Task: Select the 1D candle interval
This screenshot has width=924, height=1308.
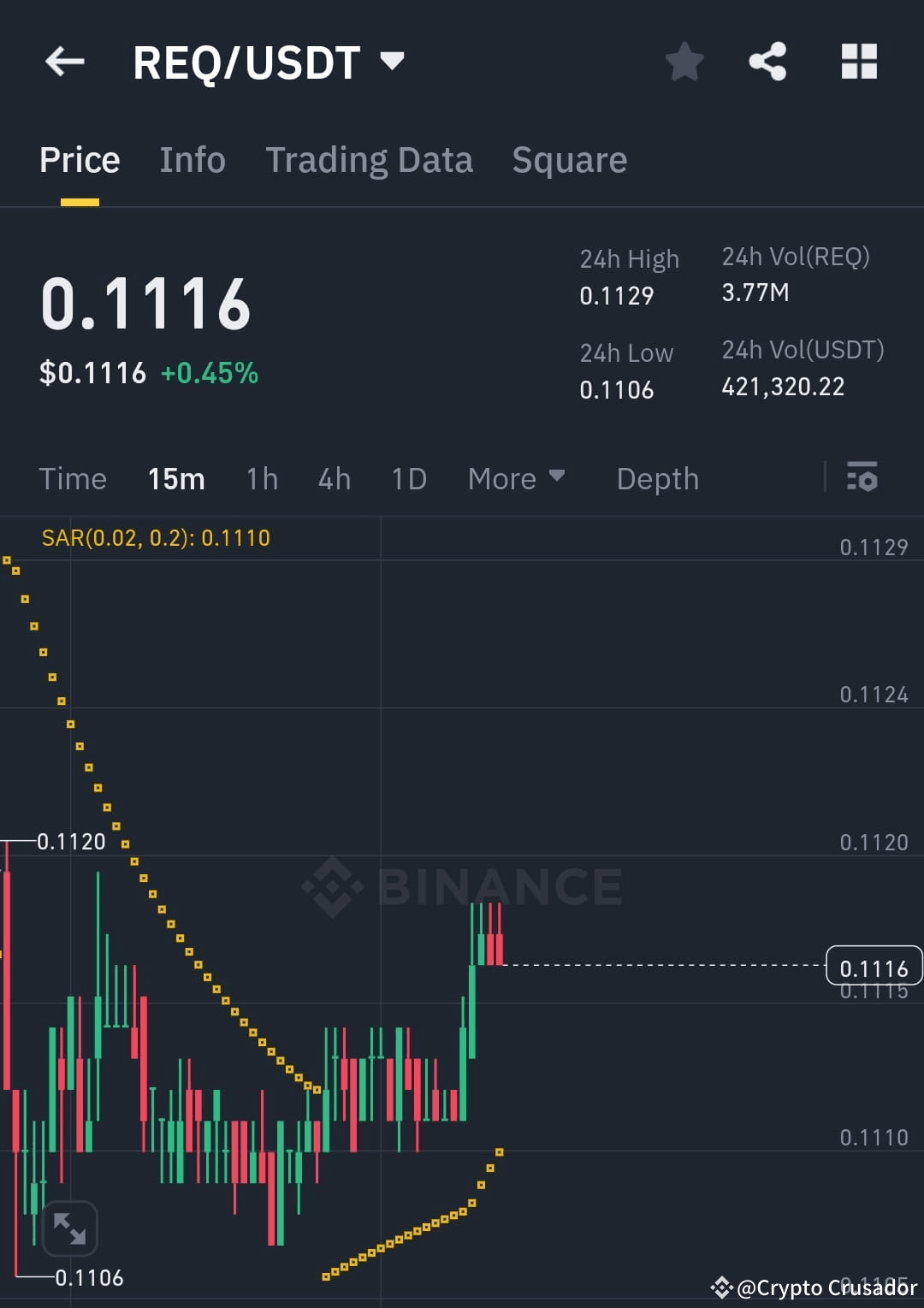Action: [408, 479]
